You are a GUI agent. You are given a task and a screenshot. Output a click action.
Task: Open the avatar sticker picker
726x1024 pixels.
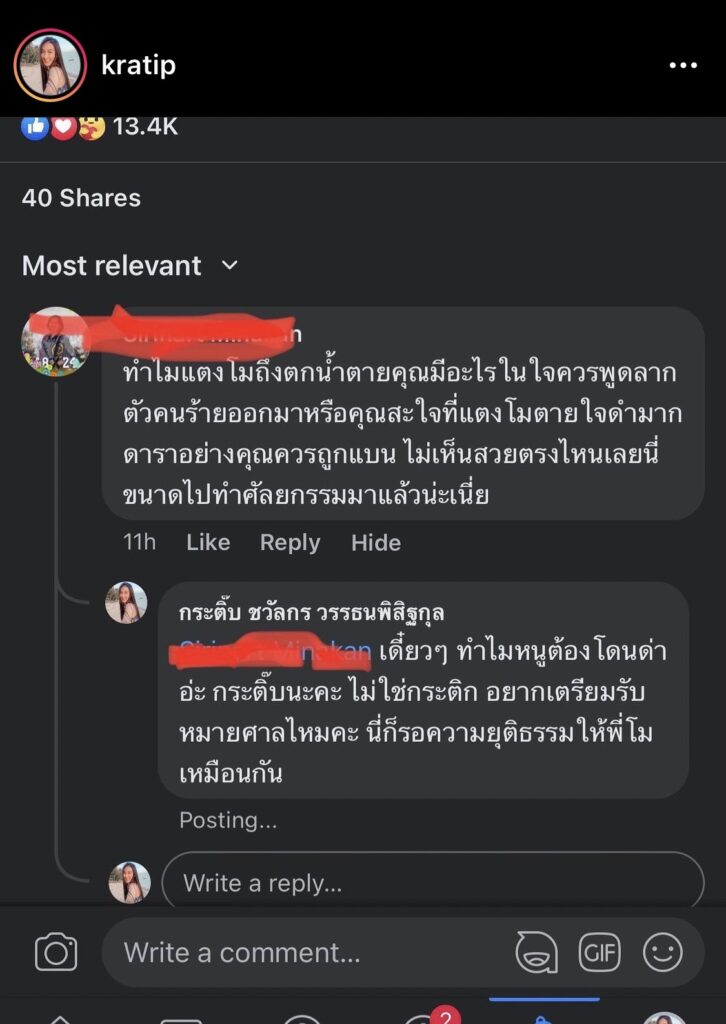pos(537,952)
